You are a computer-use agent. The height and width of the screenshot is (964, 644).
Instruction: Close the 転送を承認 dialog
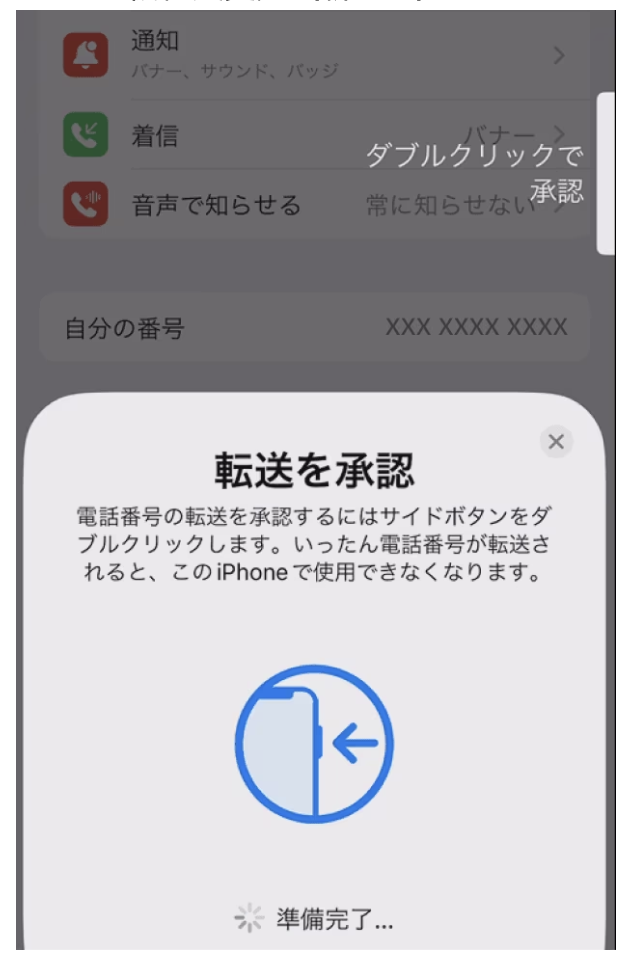(557, 442)
